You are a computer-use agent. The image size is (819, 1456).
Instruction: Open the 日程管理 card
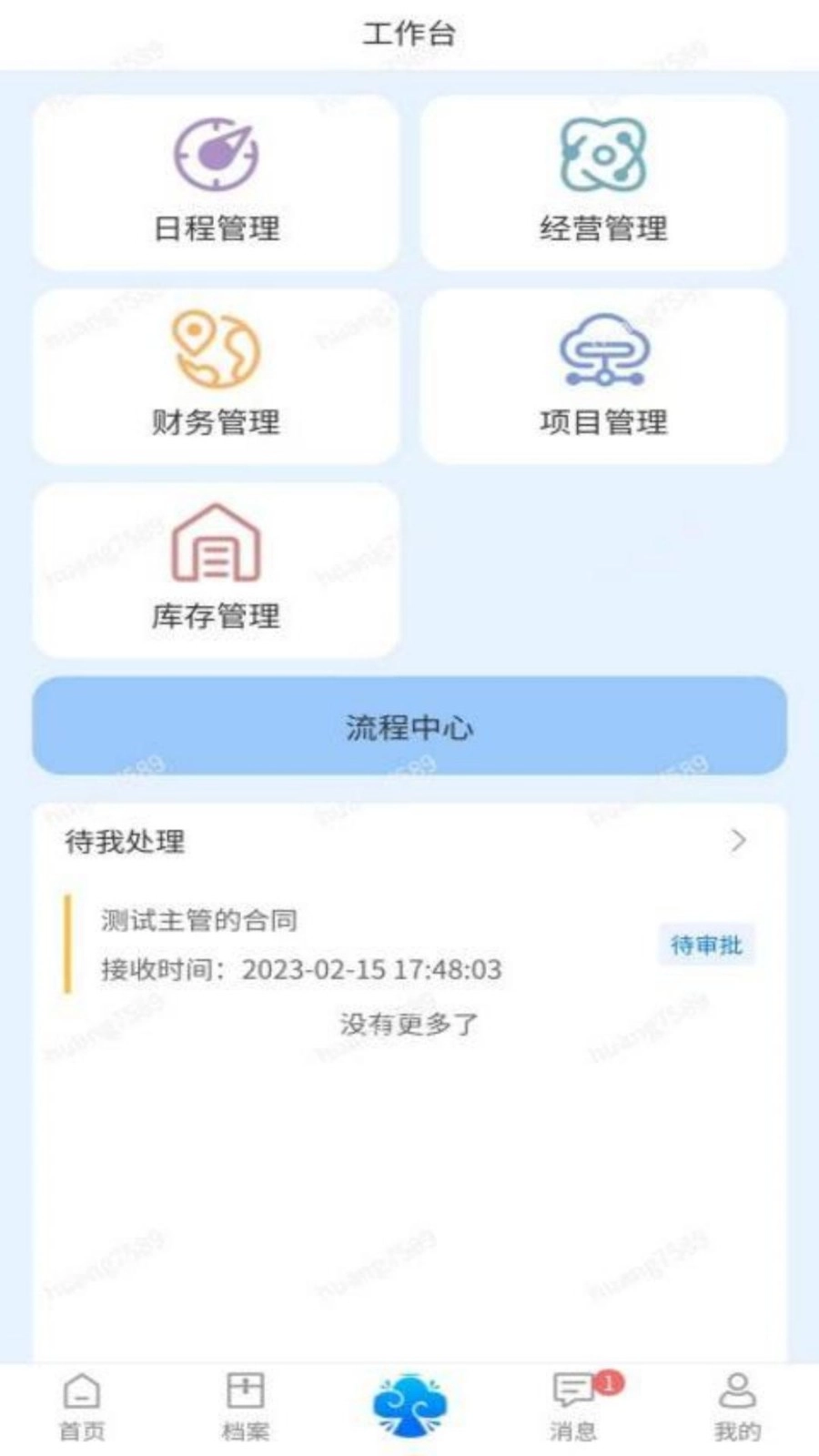[x=217, y=182]
